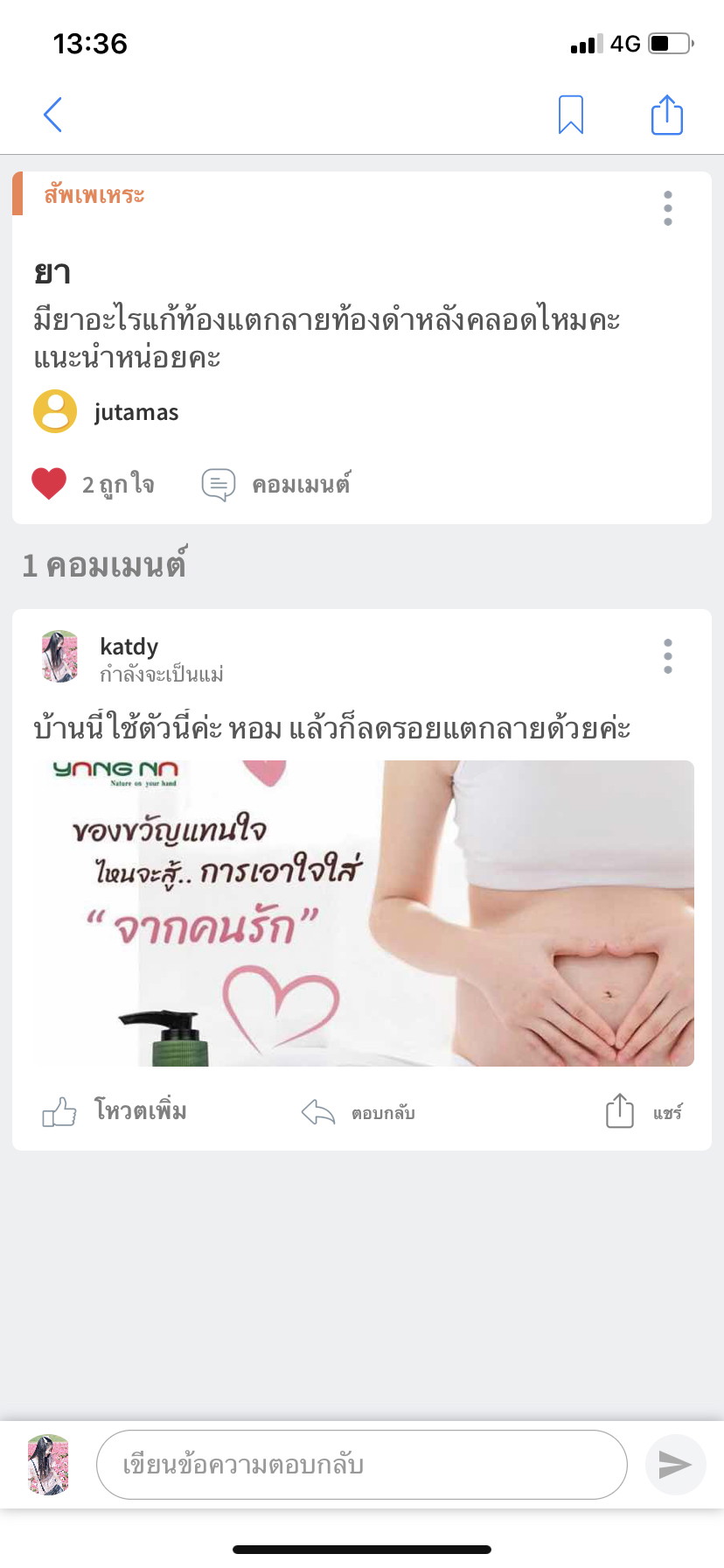The width and height of the screenshot is (724, 1568).
Task: Tap the heart icon to like the post
Action: pos(50,482)
